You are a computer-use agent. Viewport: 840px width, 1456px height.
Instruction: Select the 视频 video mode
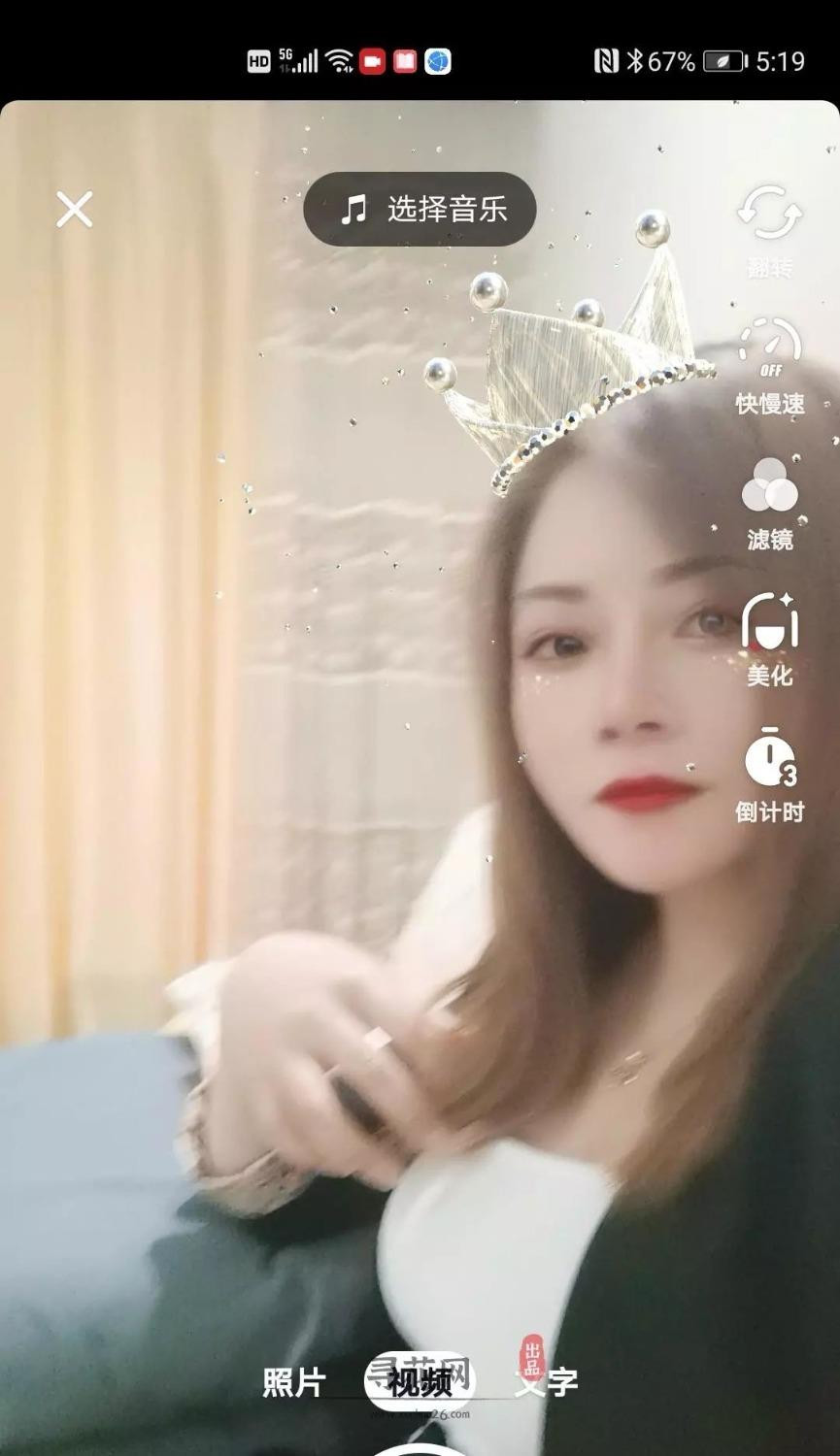click(420, 1382)
